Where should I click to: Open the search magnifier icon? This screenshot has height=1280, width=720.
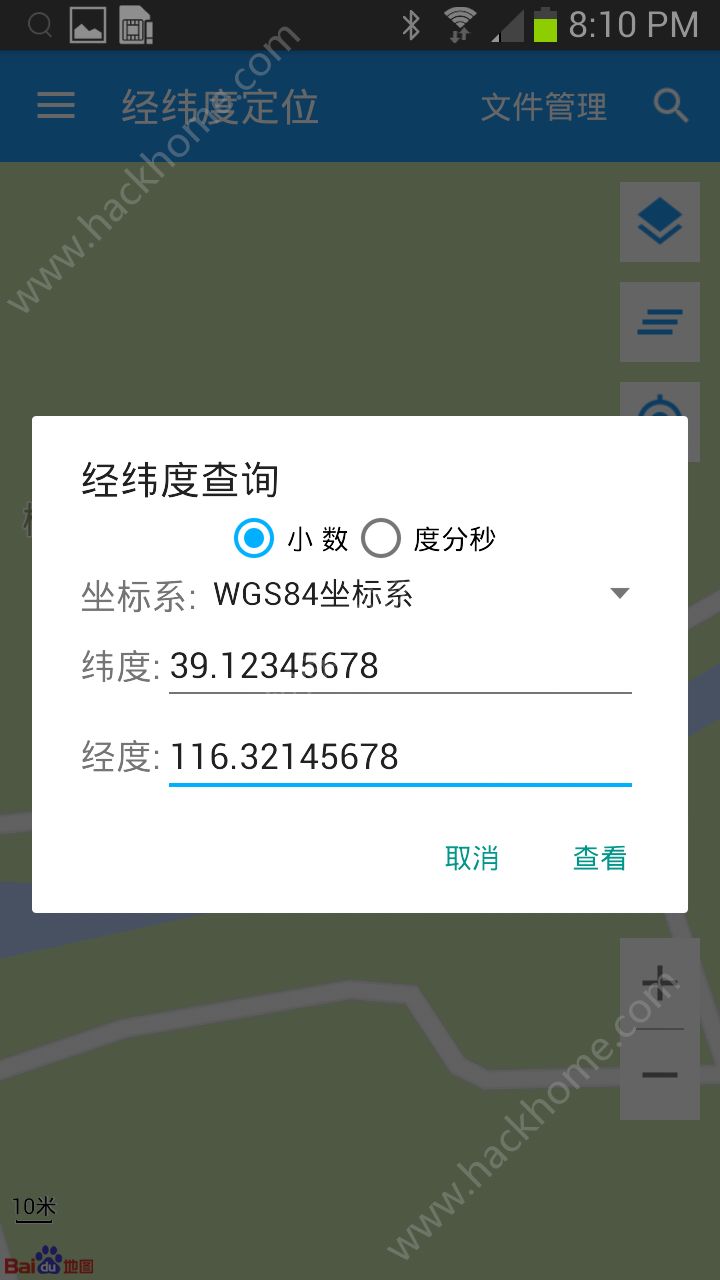[671, 106]
